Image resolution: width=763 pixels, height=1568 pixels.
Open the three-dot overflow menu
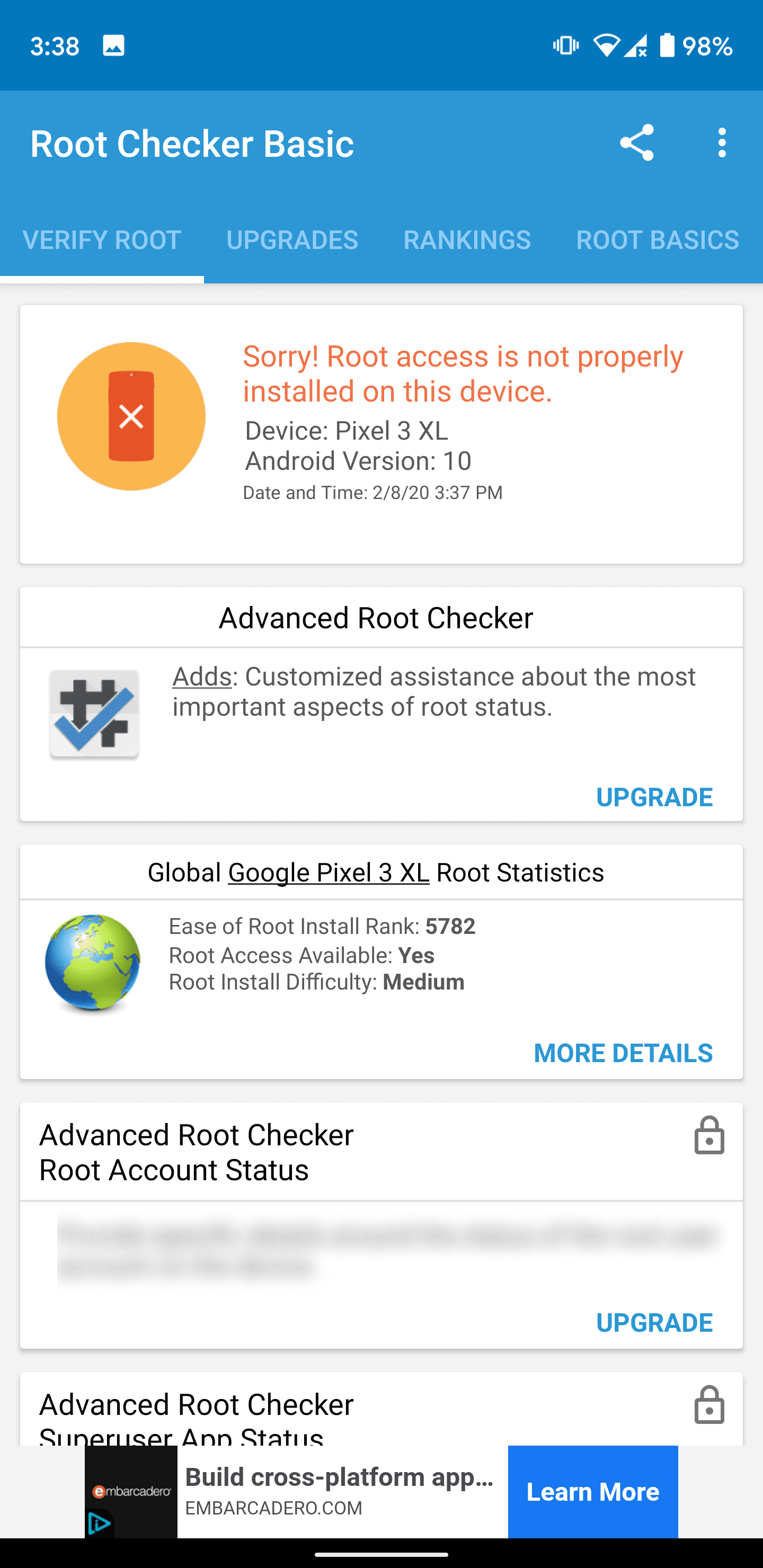(x=722, y=142)
